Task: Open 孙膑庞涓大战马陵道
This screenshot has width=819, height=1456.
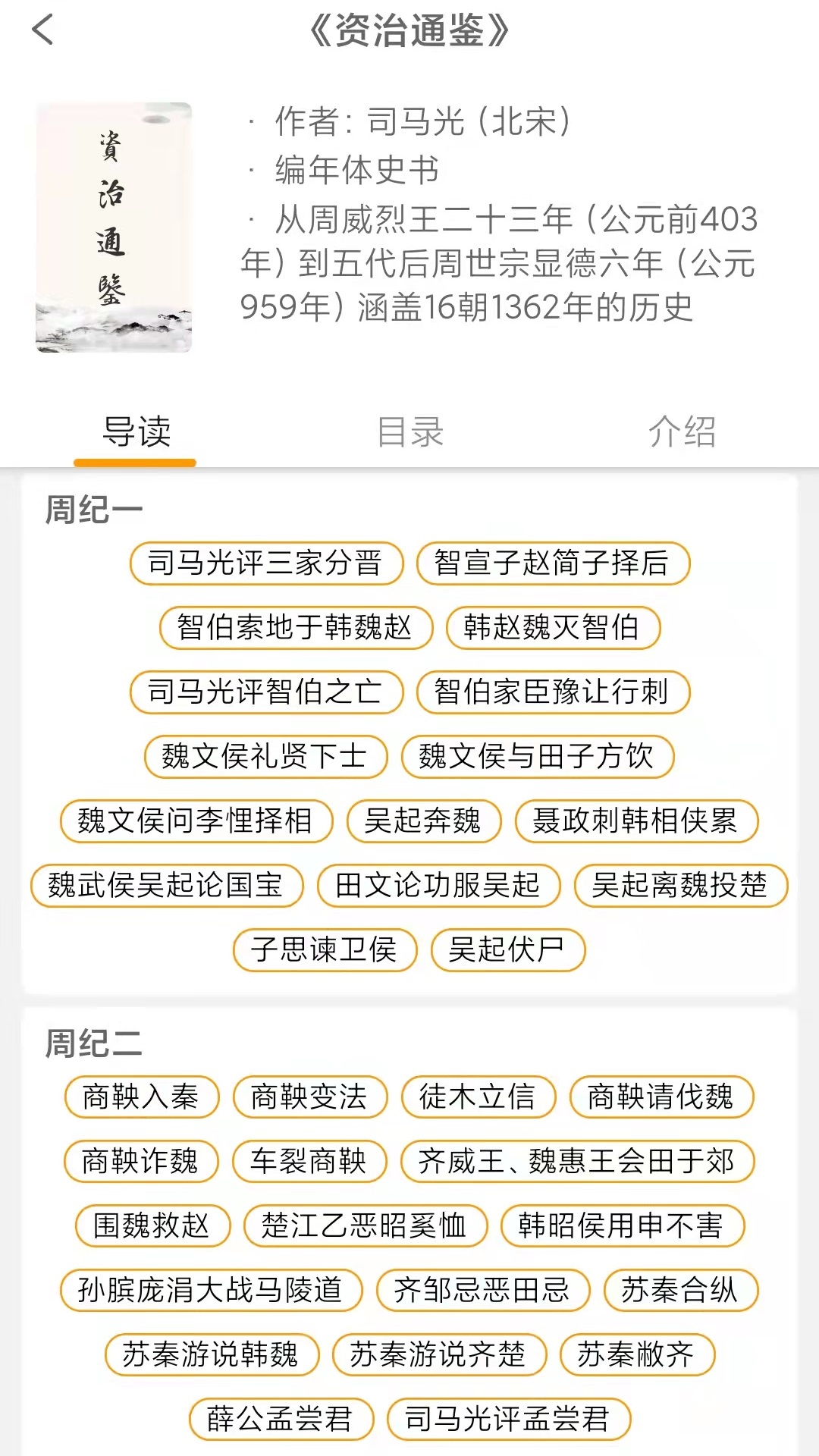Action: pos(214,1290)
